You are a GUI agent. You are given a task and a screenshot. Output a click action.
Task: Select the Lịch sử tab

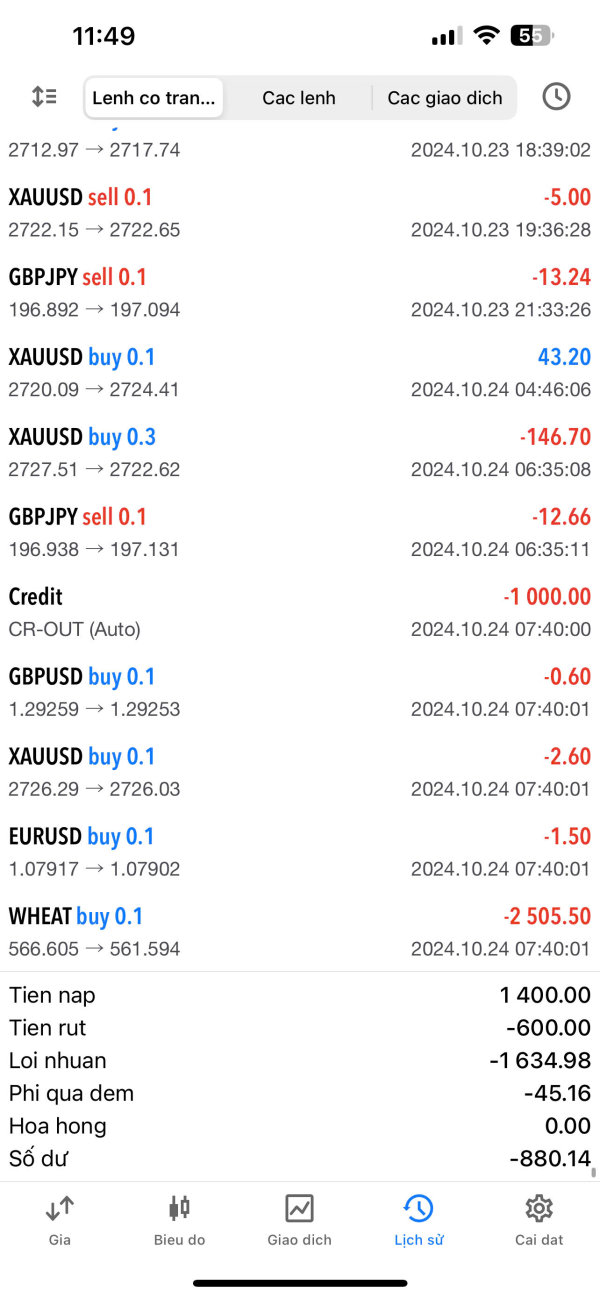click(418, 1220)
